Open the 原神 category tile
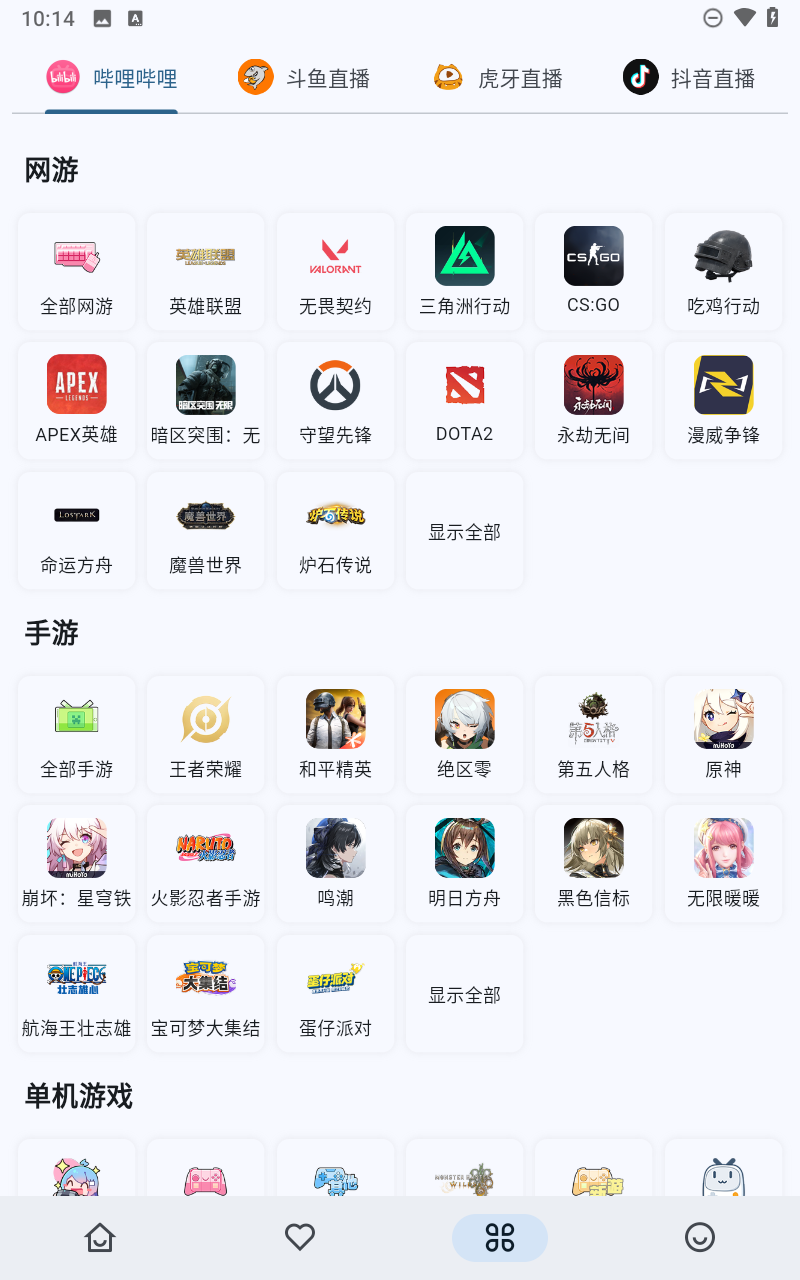This screenshot has width=800, height=1280. (723, 734)
